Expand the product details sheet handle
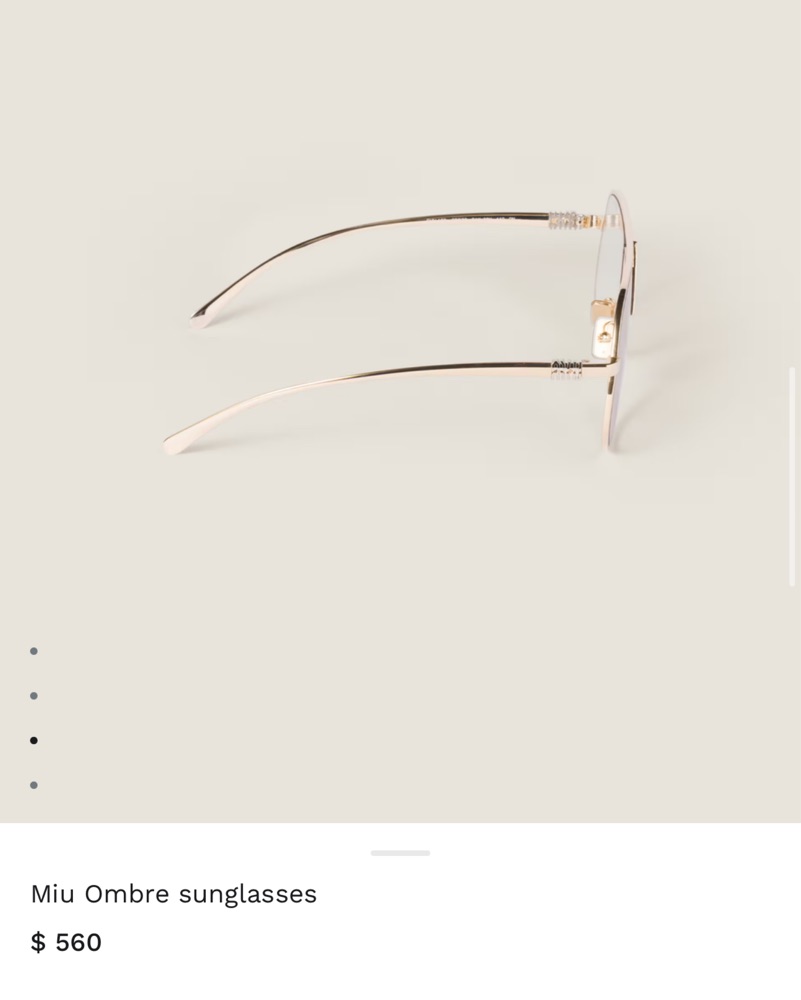Viewport: 801px width, 1000px height. point(400,853)
